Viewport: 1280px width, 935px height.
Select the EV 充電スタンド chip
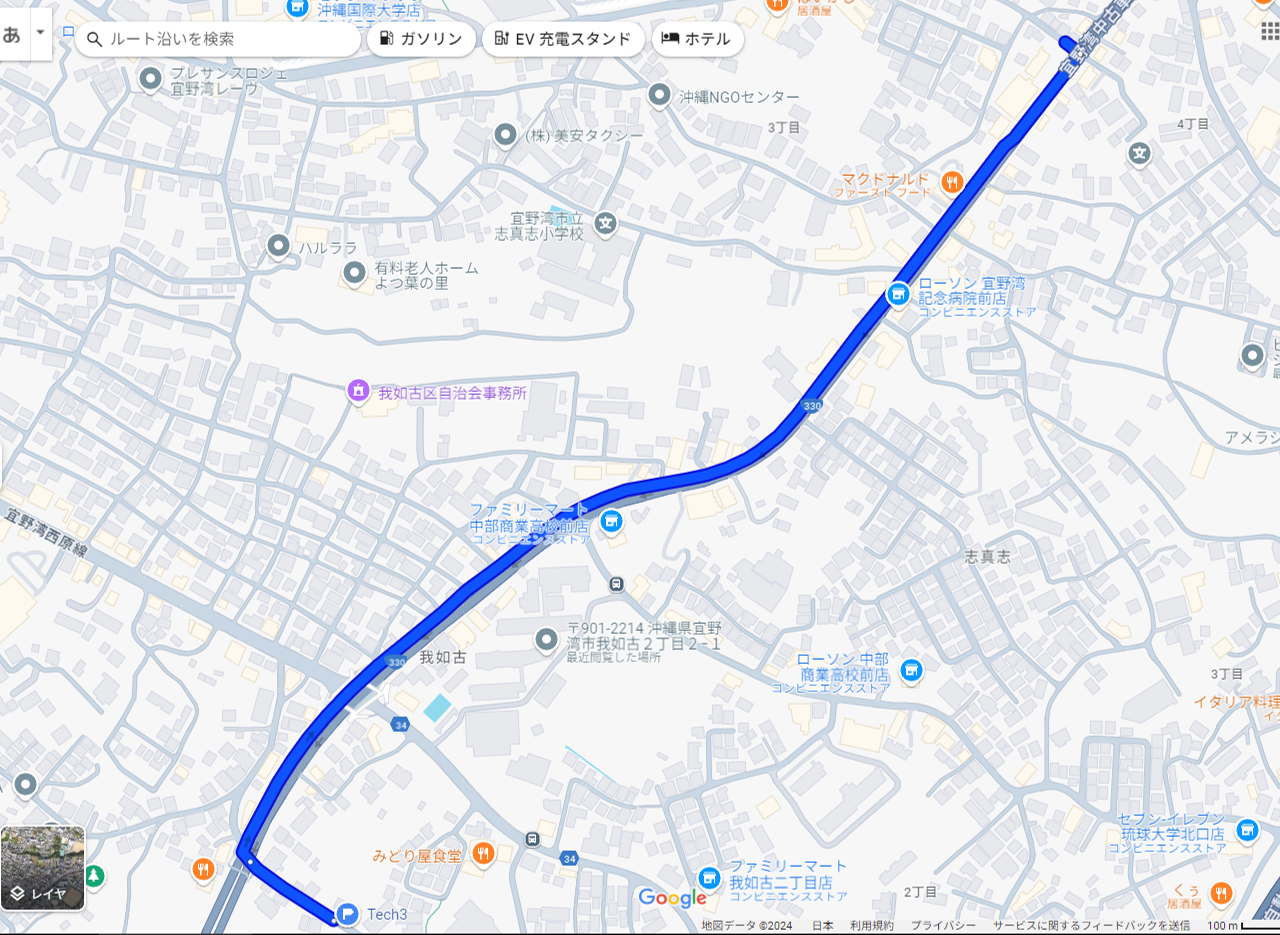[x=563, y=39]
